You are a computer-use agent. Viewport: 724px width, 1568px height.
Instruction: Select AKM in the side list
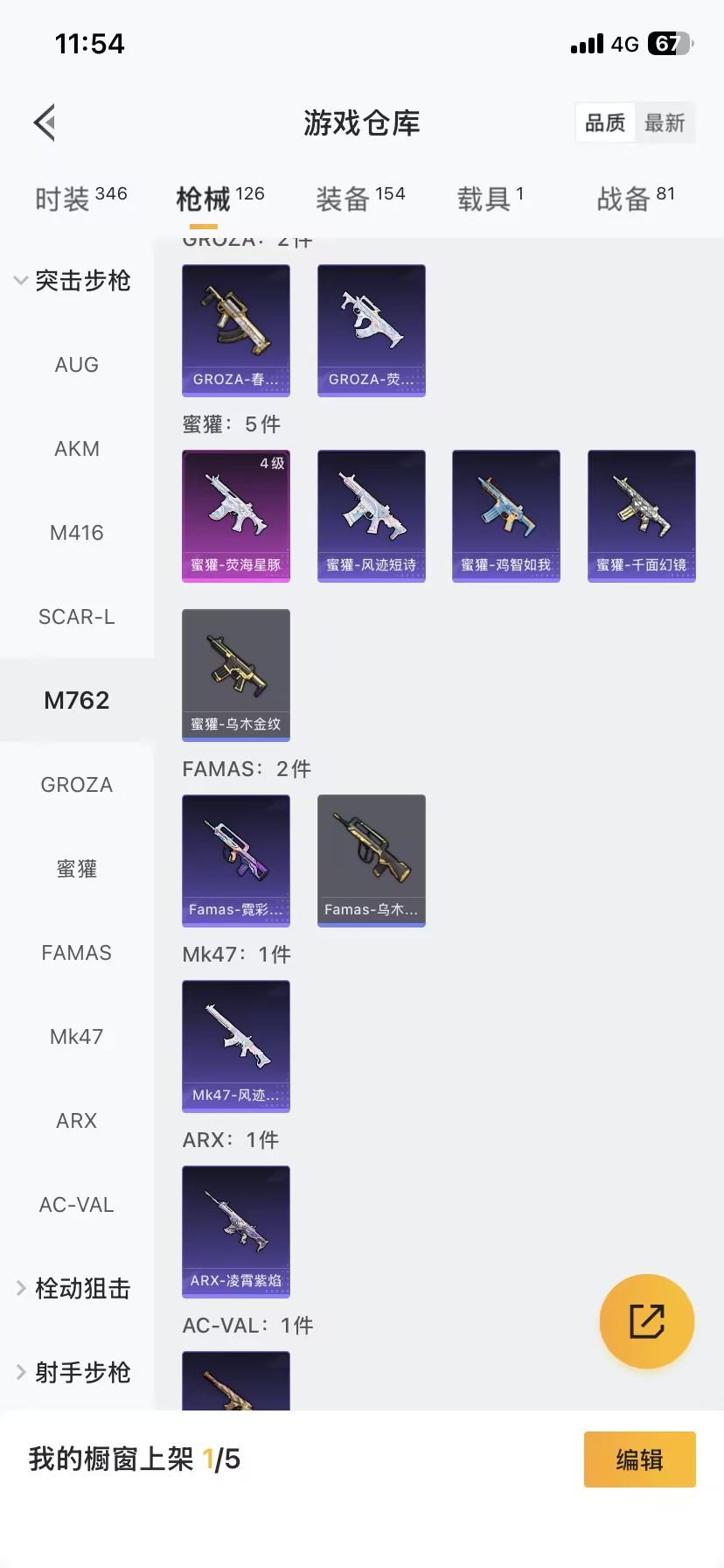[x=77, y=449]
